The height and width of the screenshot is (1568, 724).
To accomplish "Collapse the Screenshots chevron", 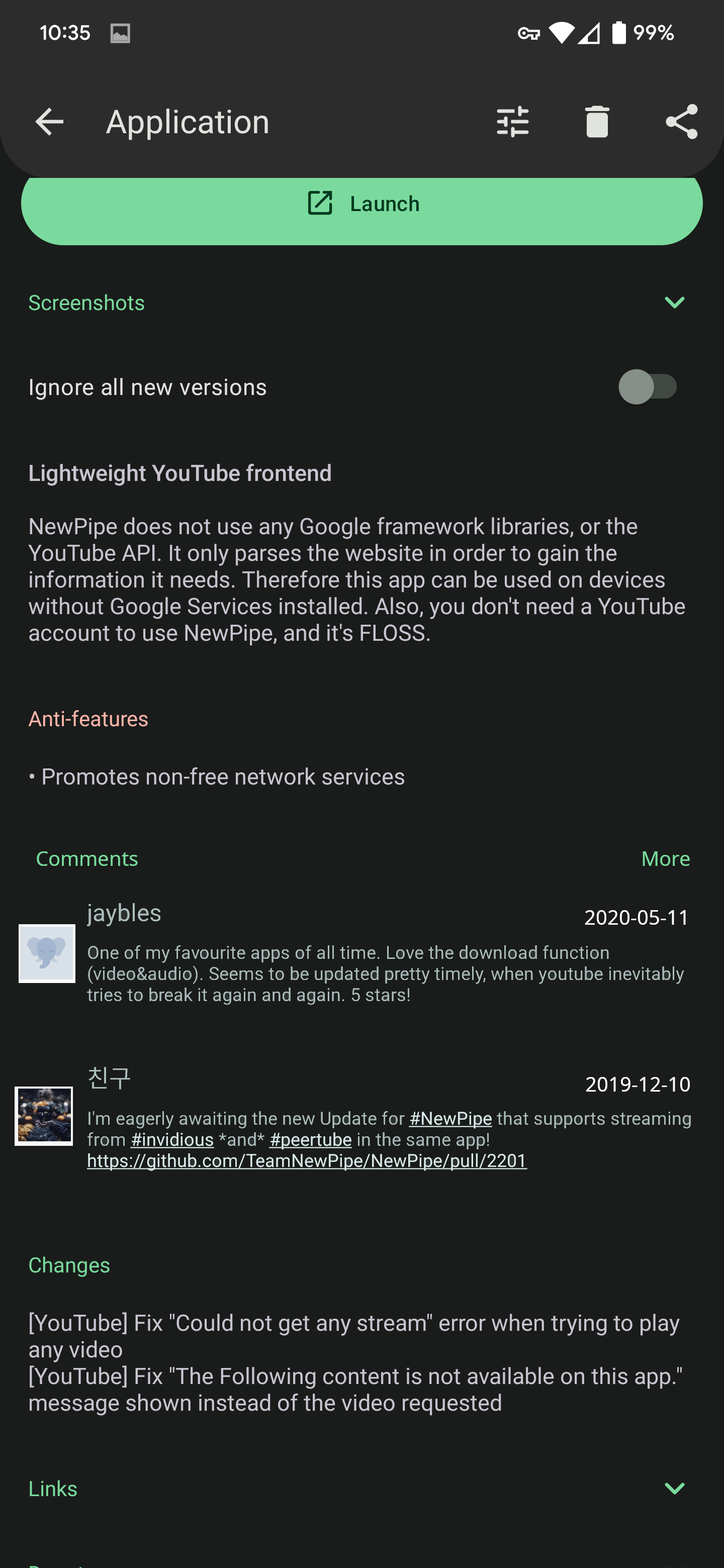I will 675,303.
